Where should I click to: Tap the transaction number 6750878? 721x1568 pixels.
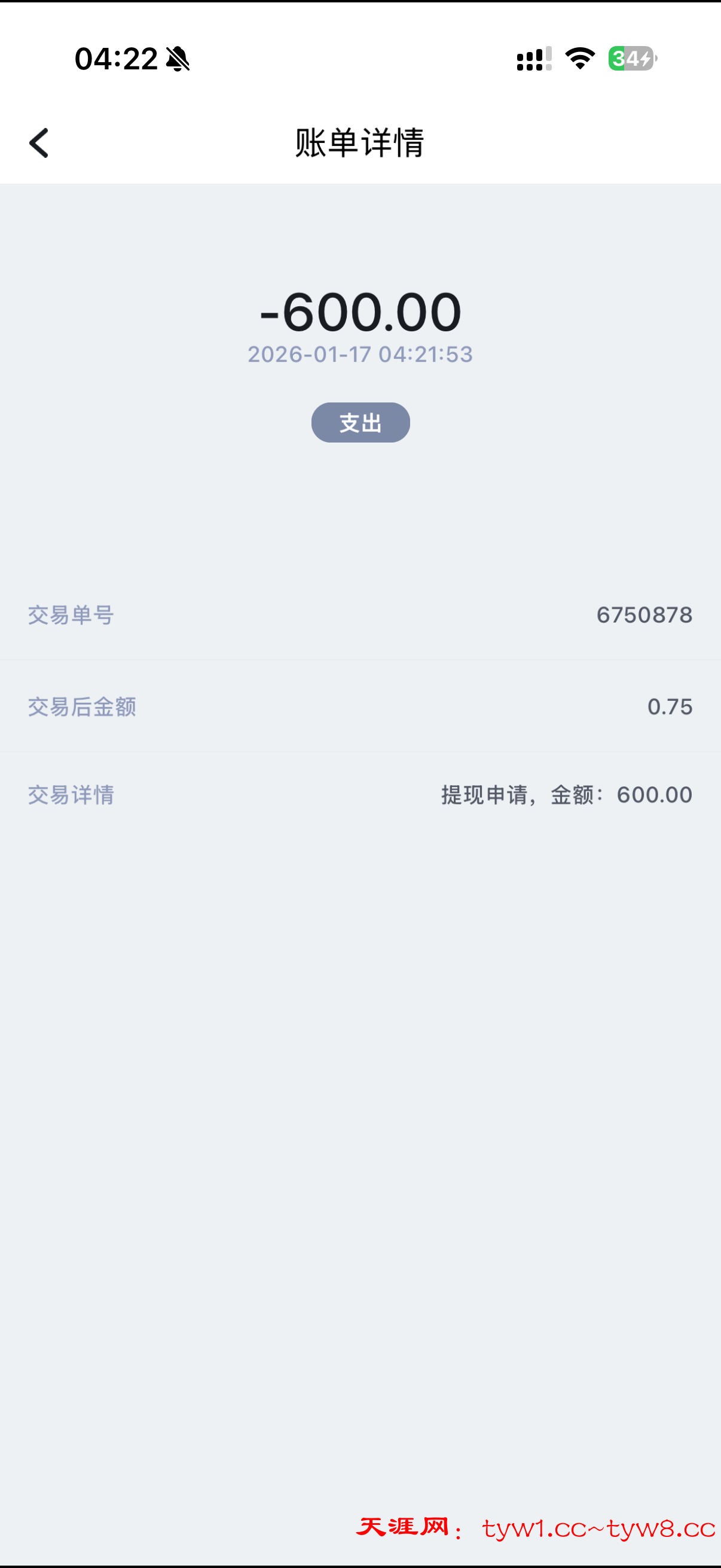645,615
